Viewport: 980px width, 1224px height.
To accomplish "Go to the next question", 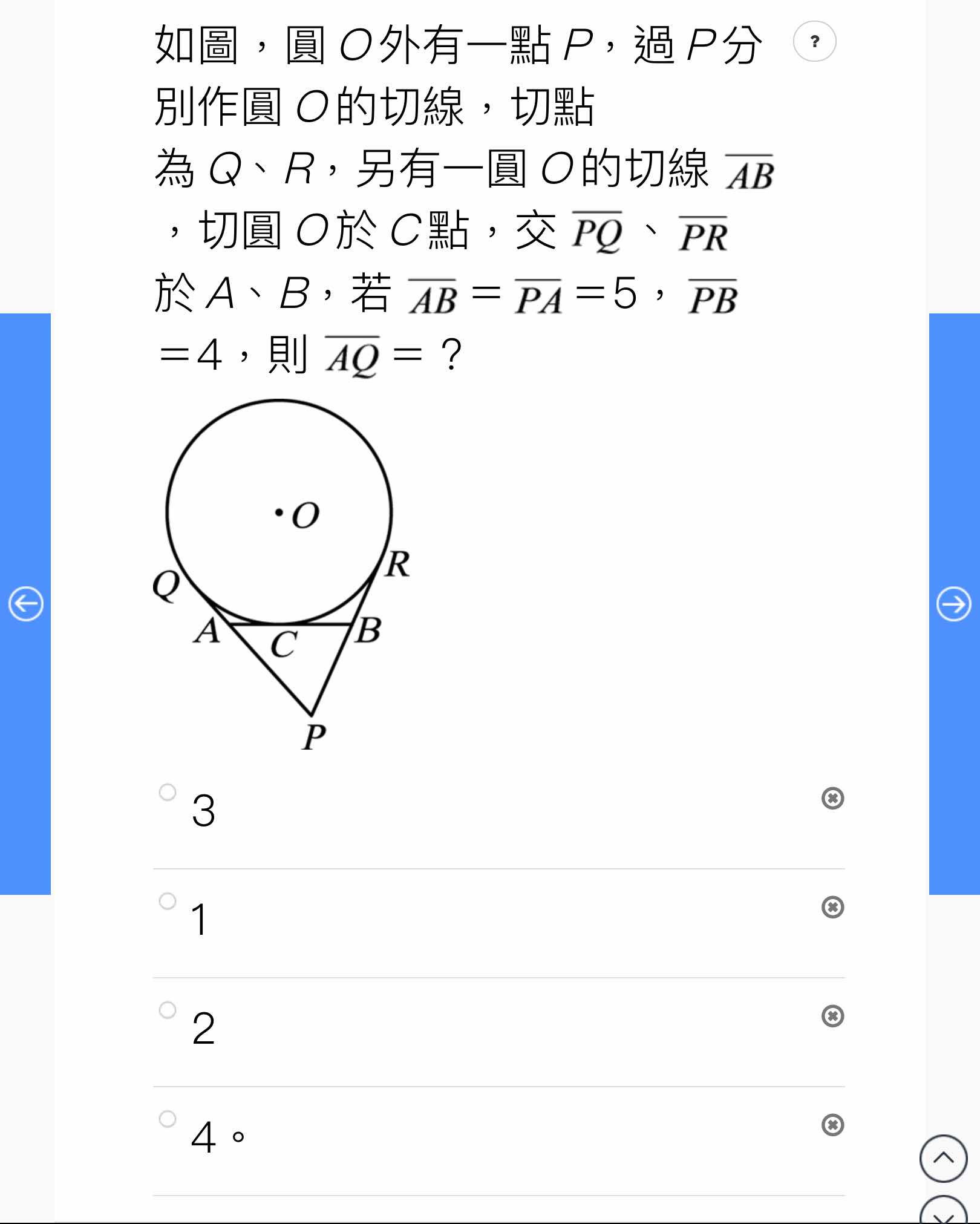I will [x=954, y=603].
